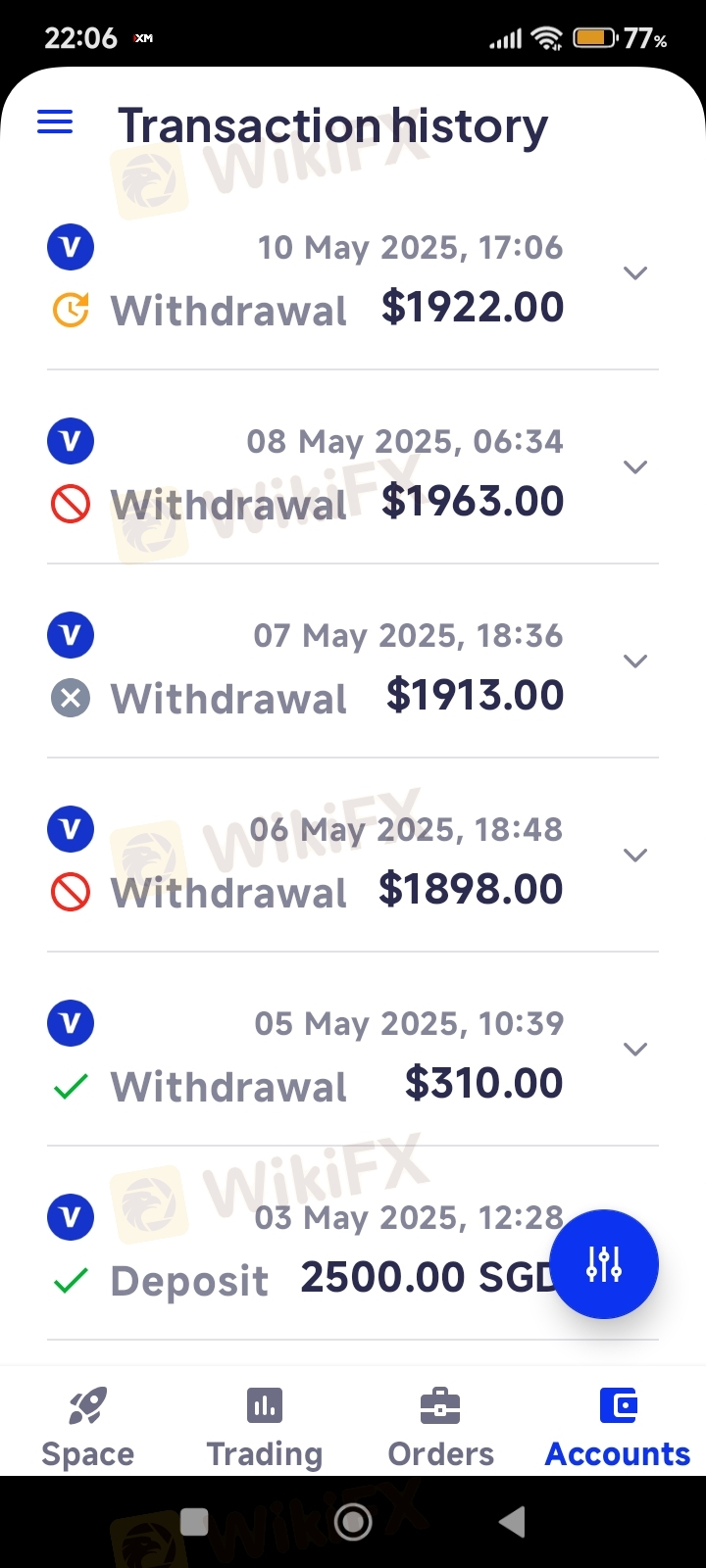
Task: Go to the Orders tab
Action: click(441, 1426)
